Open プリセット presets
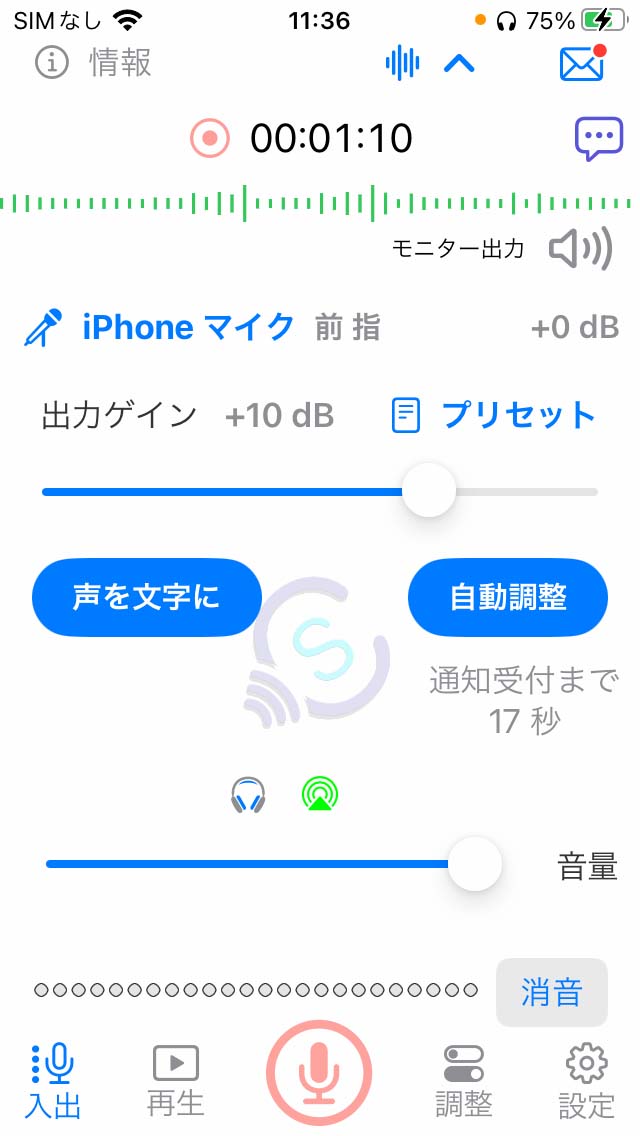 coord(493,416)
